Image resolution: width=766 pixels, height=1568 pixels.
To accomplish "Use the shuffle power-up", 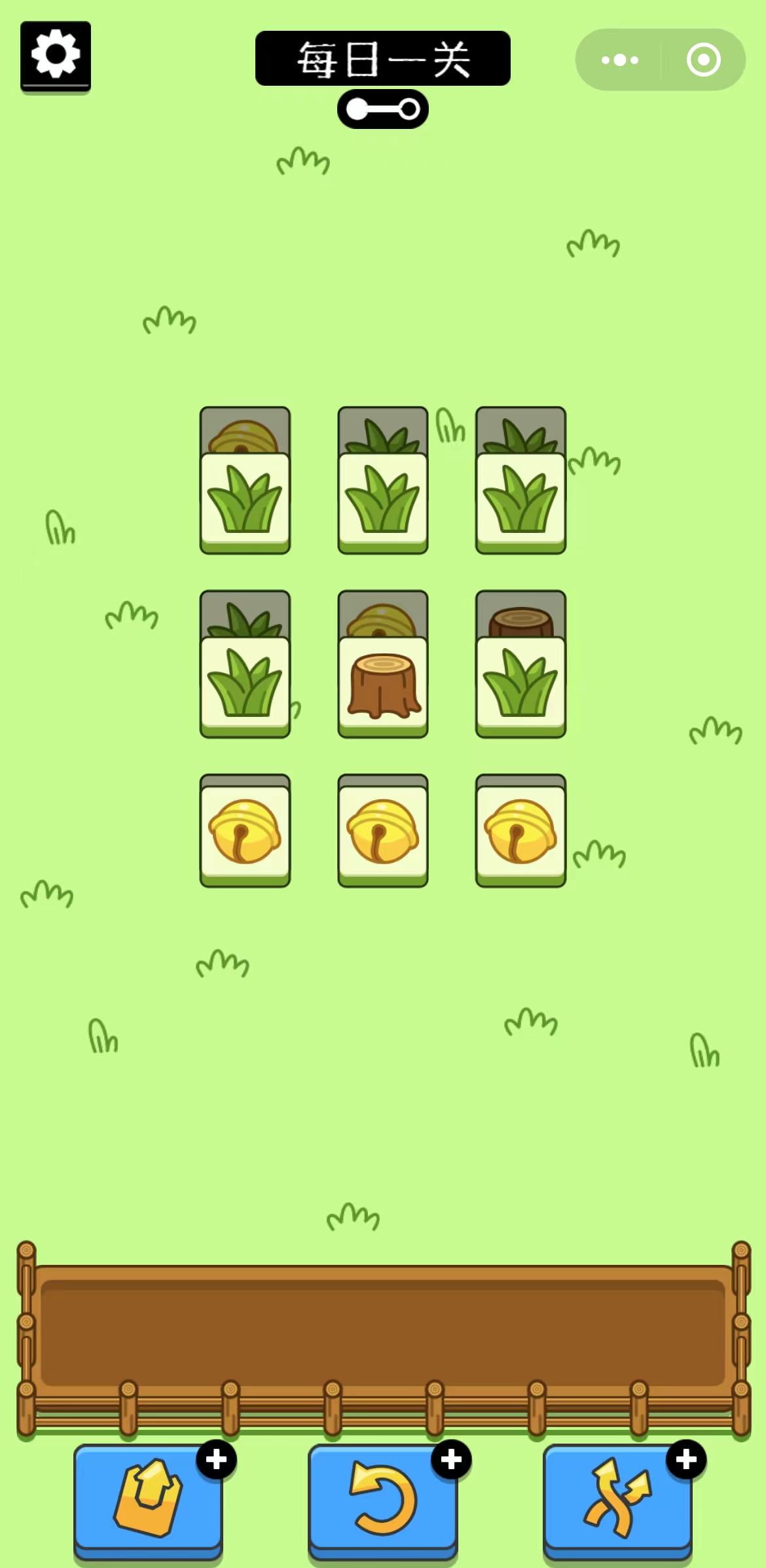I will pyautogui.click(x=617, y=1499).
